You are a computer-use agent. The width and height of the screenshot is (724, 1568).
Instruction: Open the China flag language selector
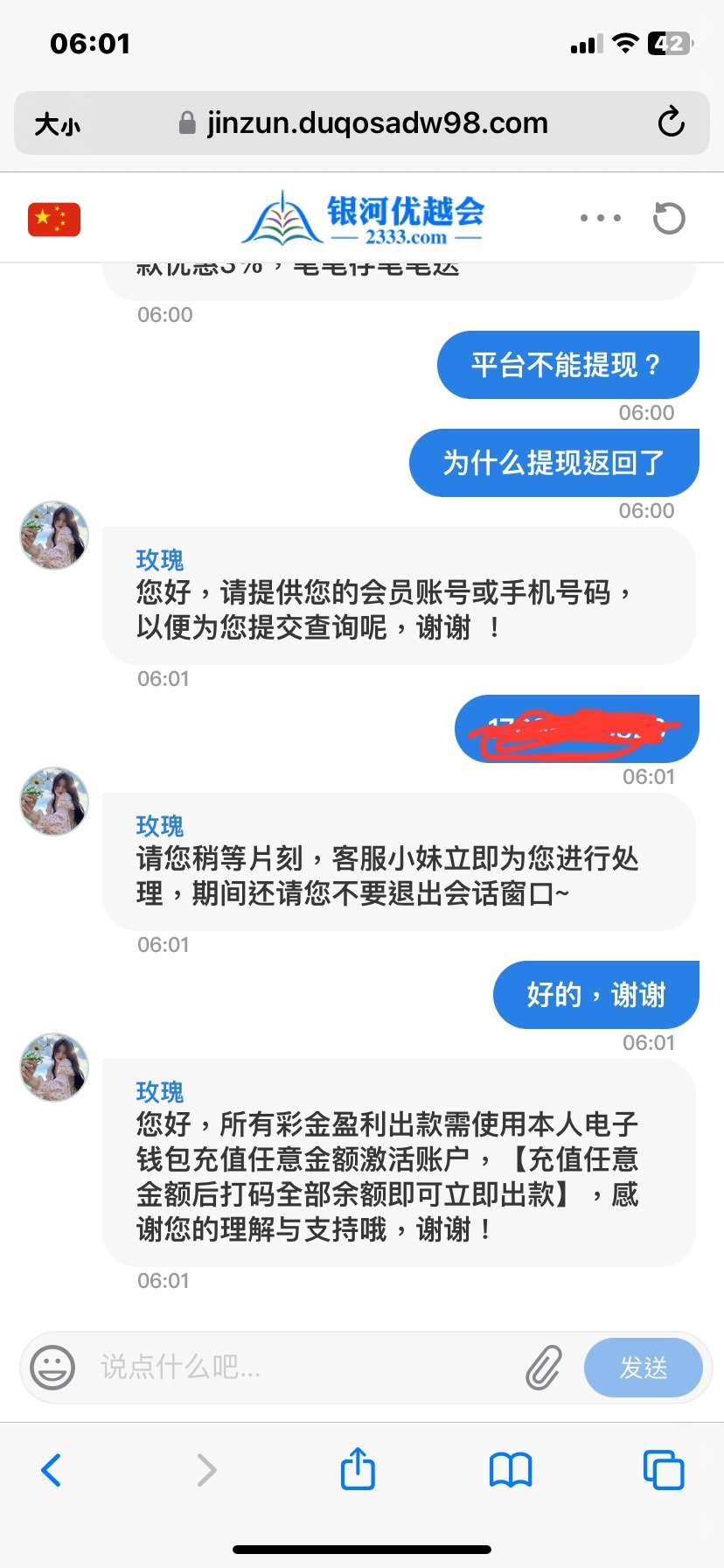(54, 219)
